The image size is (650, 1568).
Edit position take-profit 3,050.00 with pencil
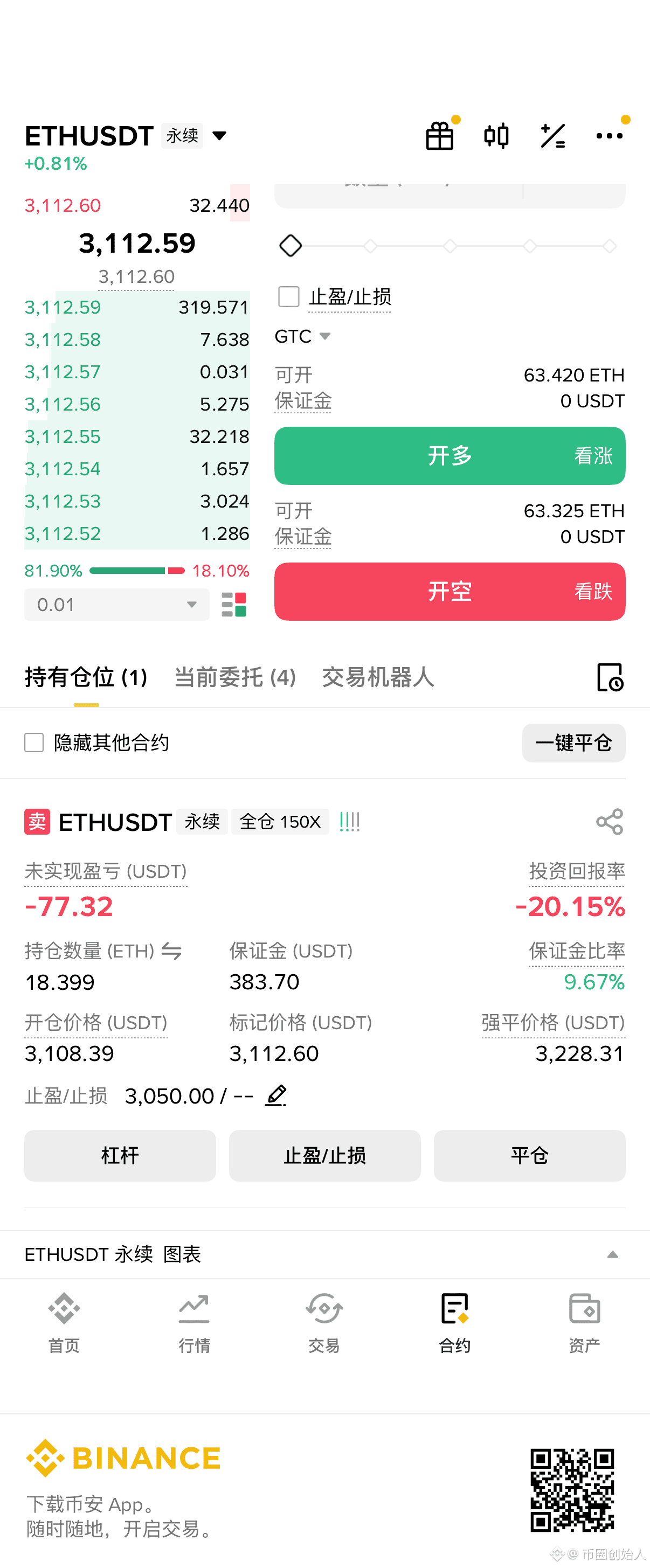[x=276, y=1095]
